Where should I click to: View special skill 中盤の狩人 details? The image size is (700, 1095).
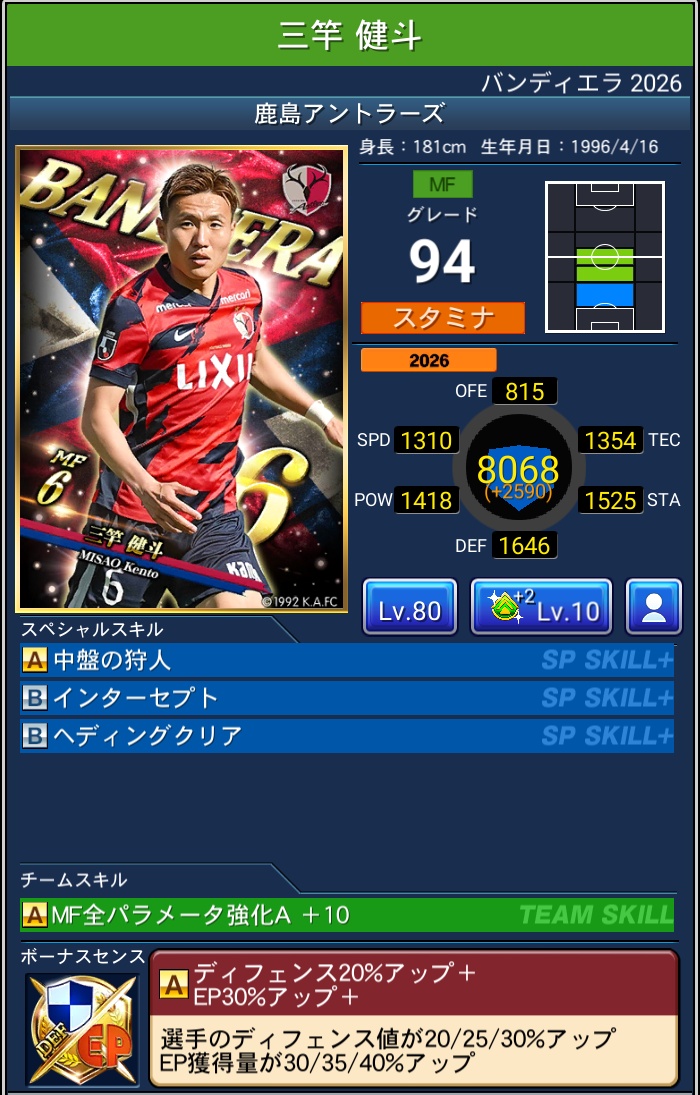tap(346, 661)
